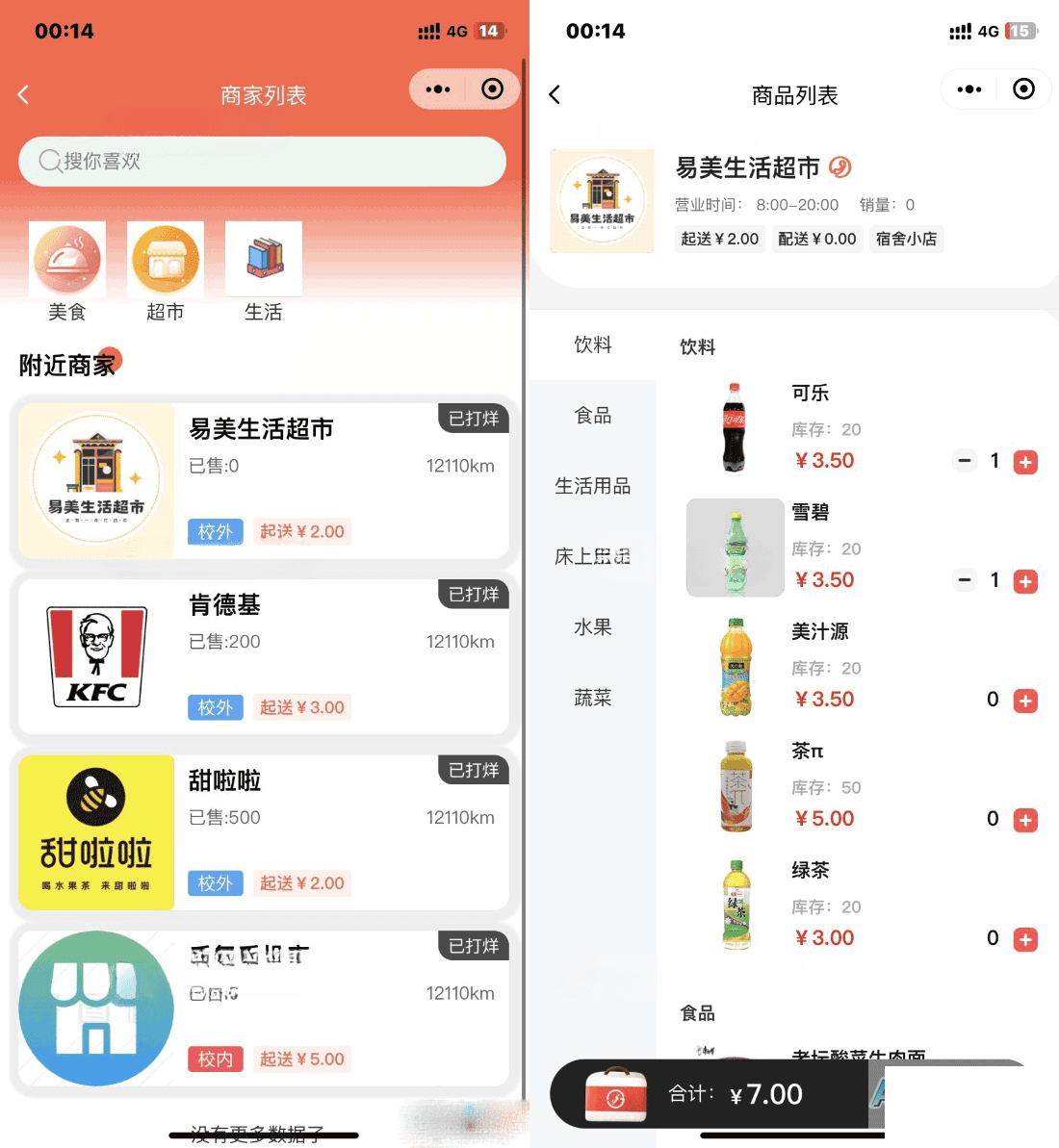
Task: Tap the 搜你喜欢 search box
Action: [262, 161]
